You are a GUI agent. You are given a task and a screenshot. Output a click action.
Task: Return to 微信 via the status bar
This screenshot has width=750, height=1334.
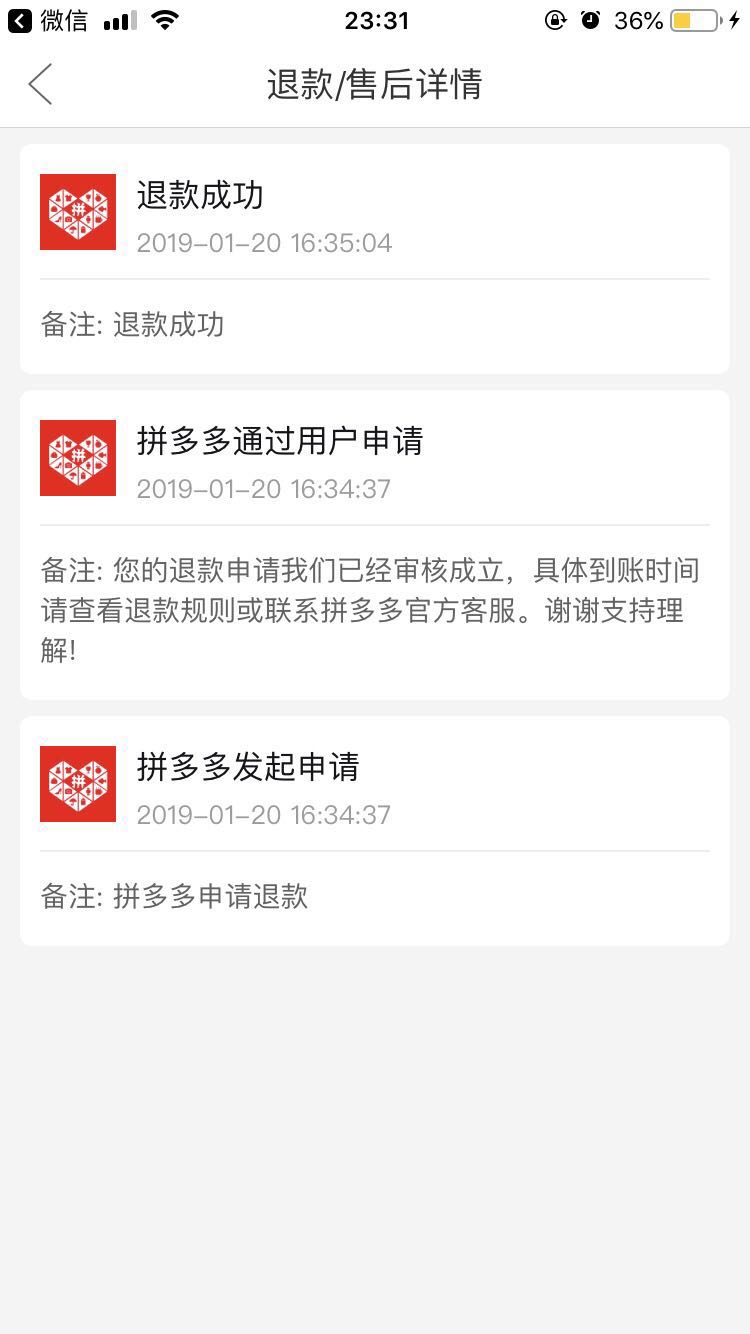(x=48, y=20)
